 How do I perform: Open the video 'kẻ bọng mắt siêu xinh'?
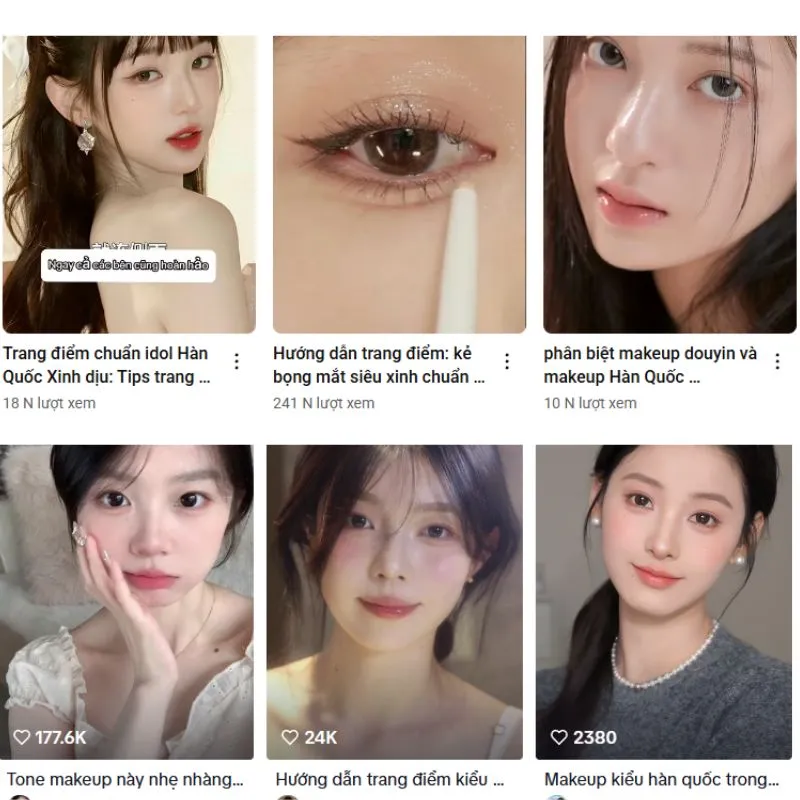(399, 185)
